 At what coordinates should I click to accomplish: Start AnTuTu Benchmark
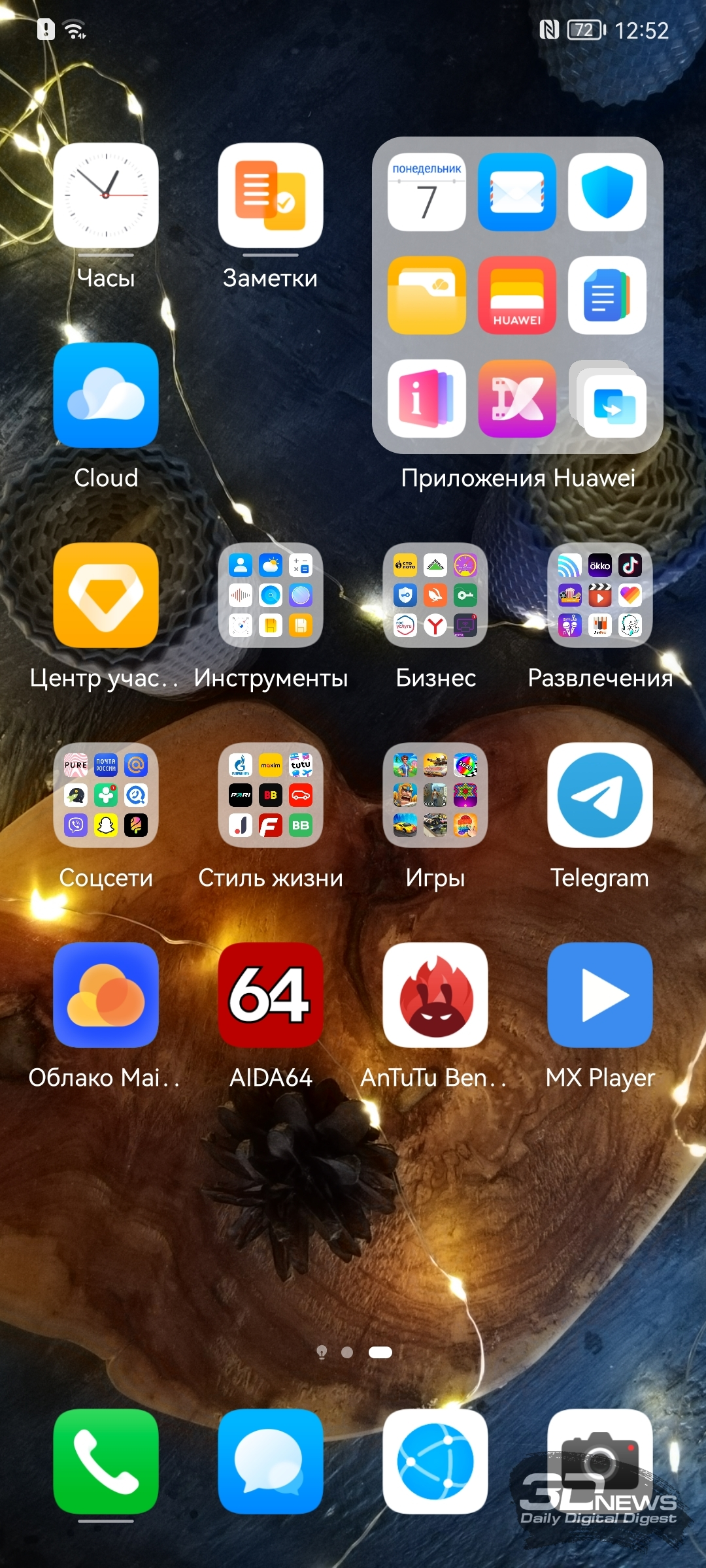(435, 995)
